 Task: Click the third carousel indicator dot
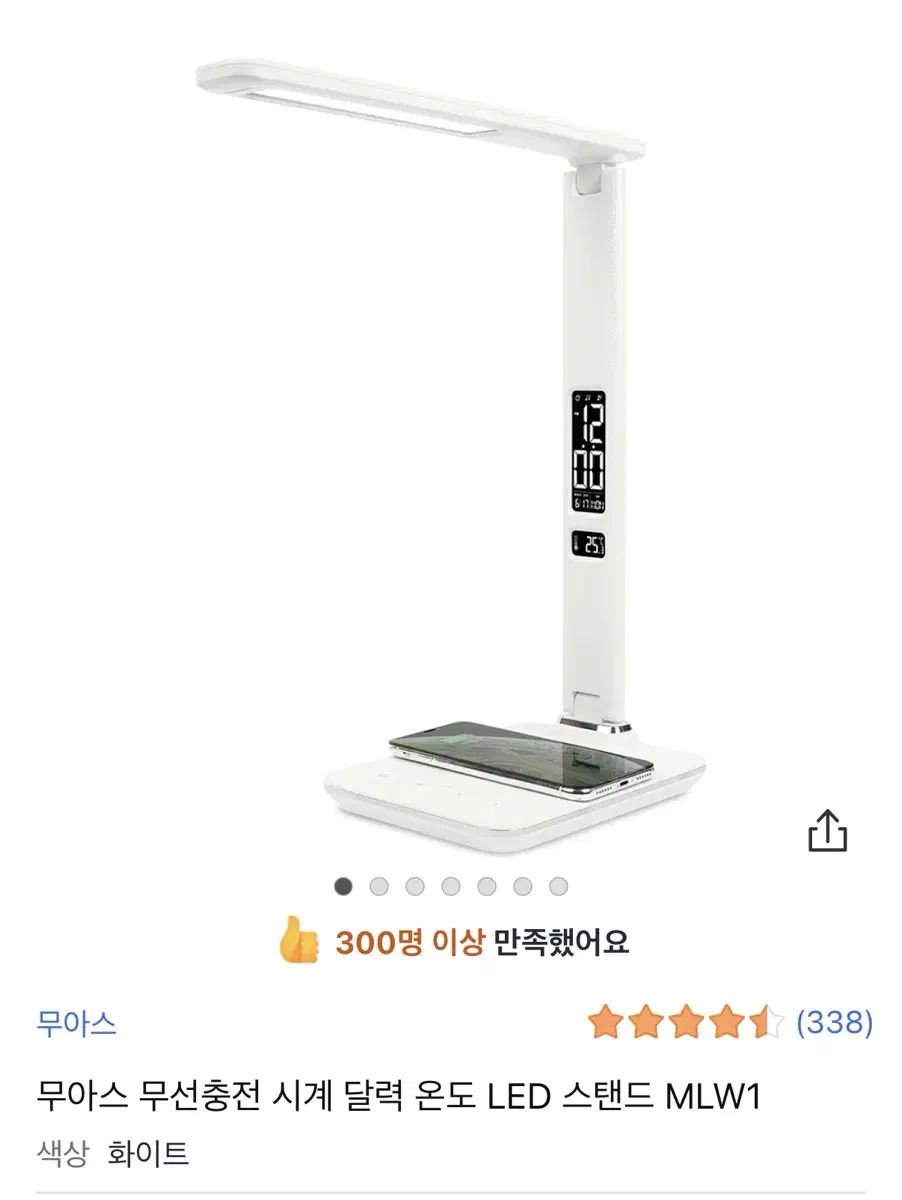[x=416, y=885]
